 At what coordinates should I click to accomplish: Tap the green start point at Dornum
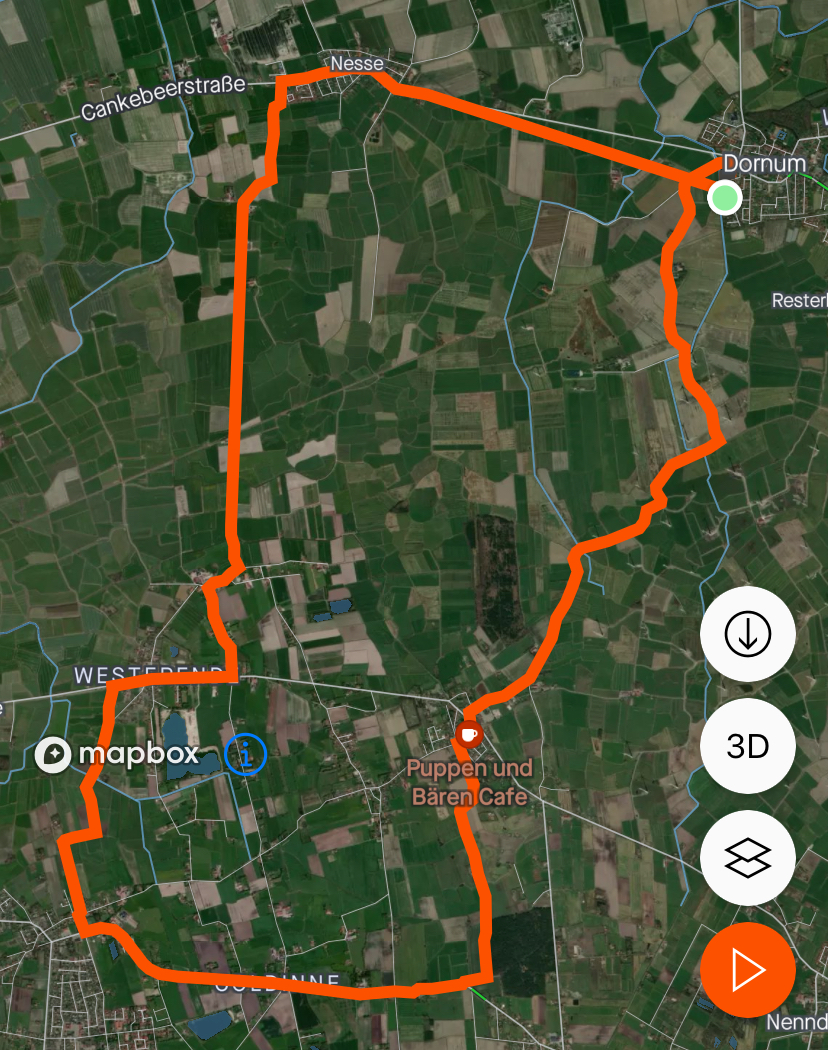coord(724,198)
